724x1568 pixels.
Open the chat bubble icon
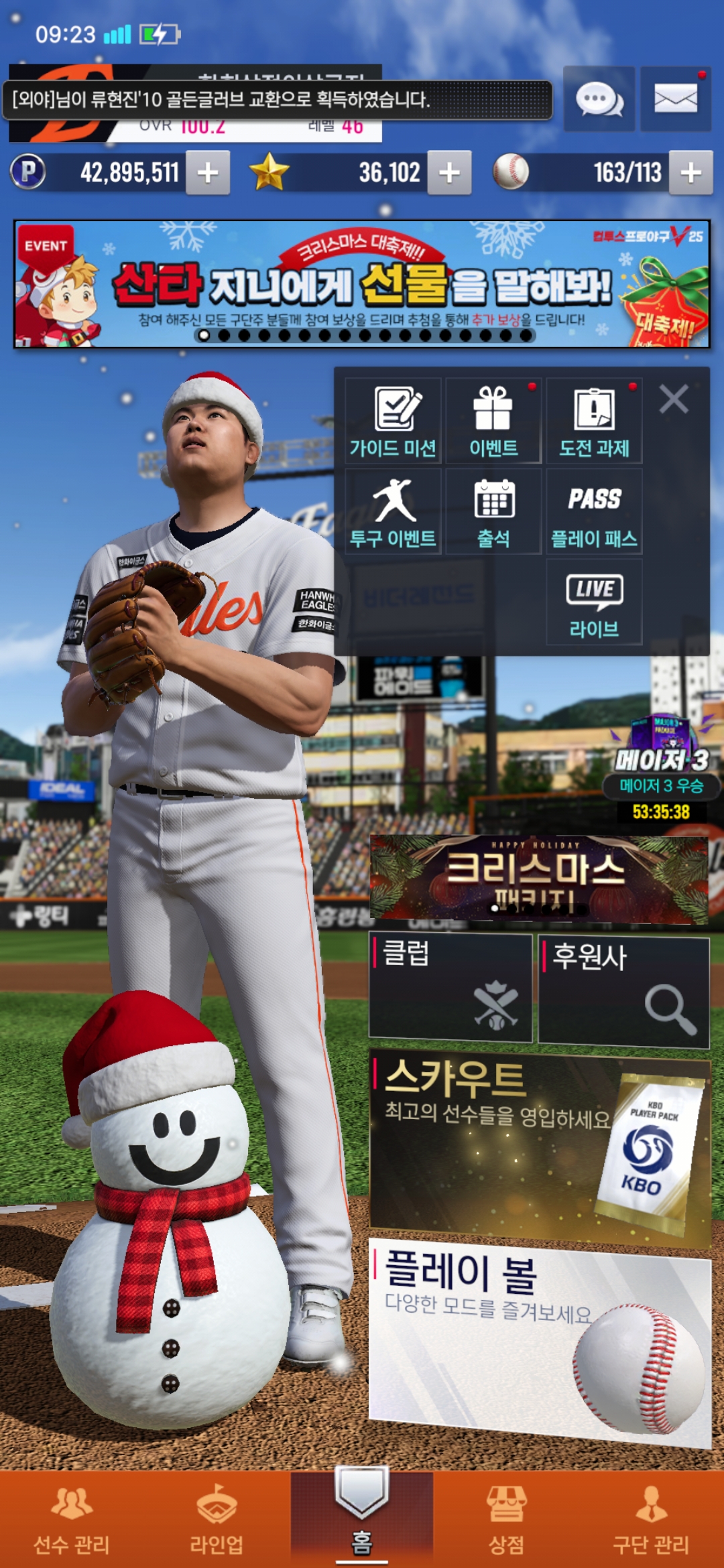(x=599, y=99)
